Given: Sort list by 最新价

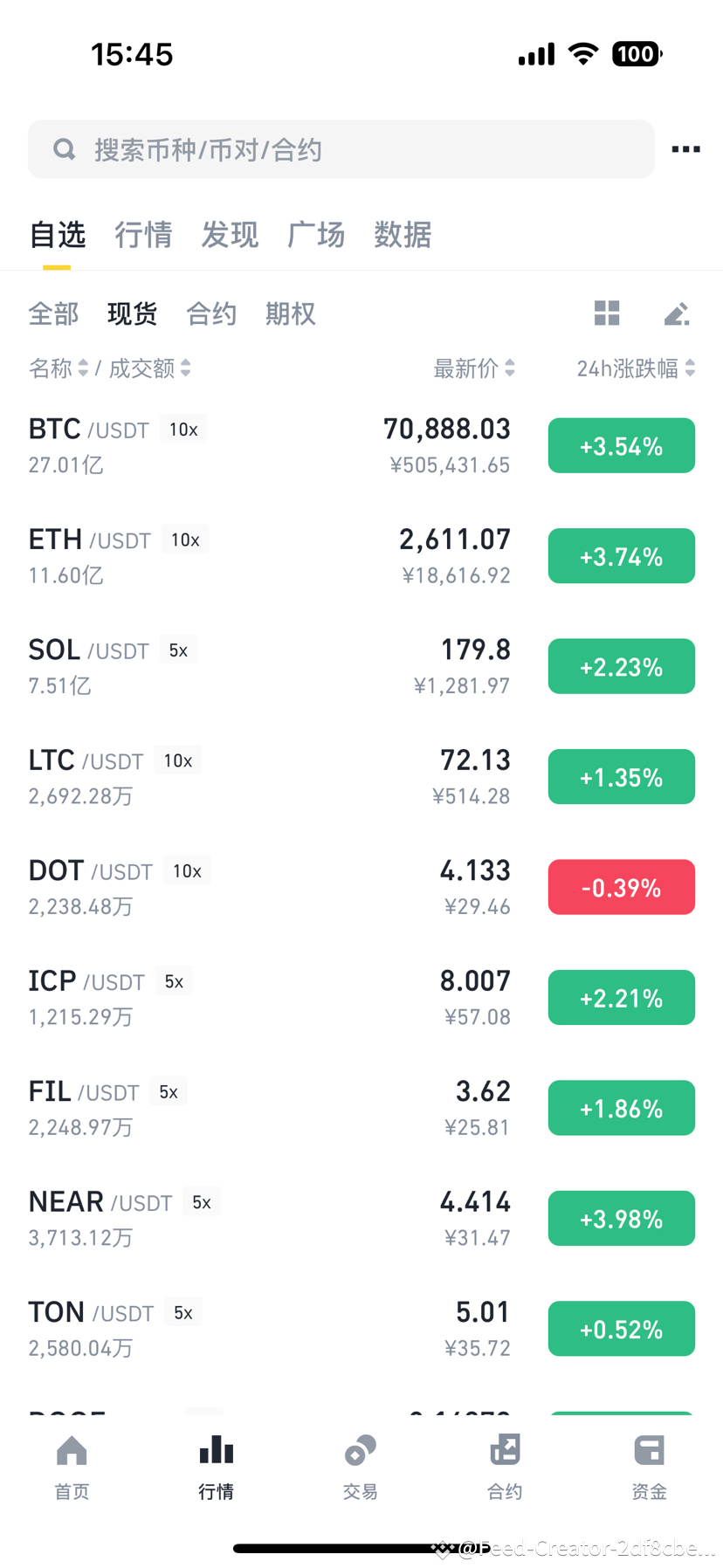Looking at the screenshot, I should pos(474,368).
